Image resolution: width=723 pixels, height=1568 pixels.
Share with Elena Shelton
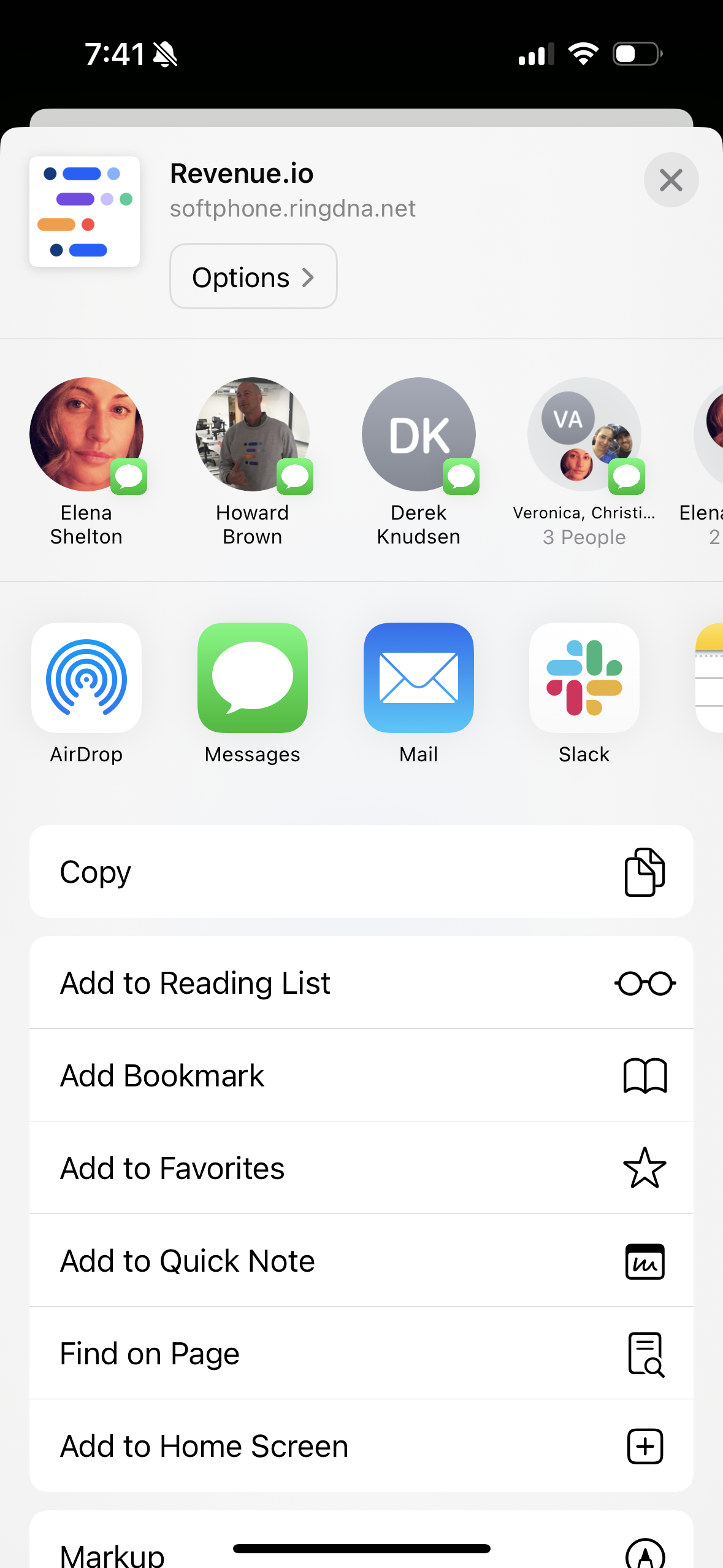point(86,435)
